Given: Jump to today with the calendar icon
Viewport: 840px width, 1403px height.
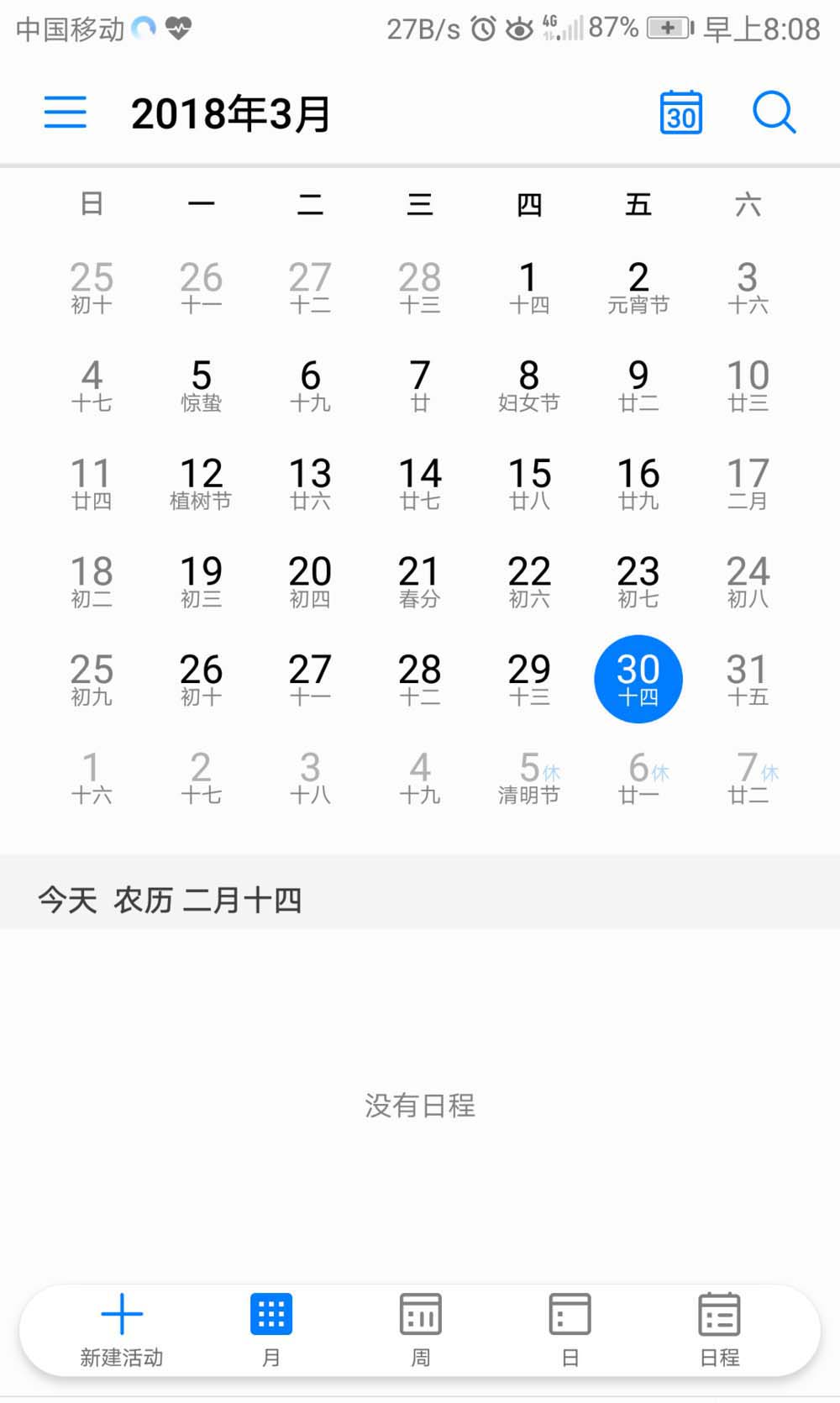Looking at the screenshot, I should tap(680, 112).
